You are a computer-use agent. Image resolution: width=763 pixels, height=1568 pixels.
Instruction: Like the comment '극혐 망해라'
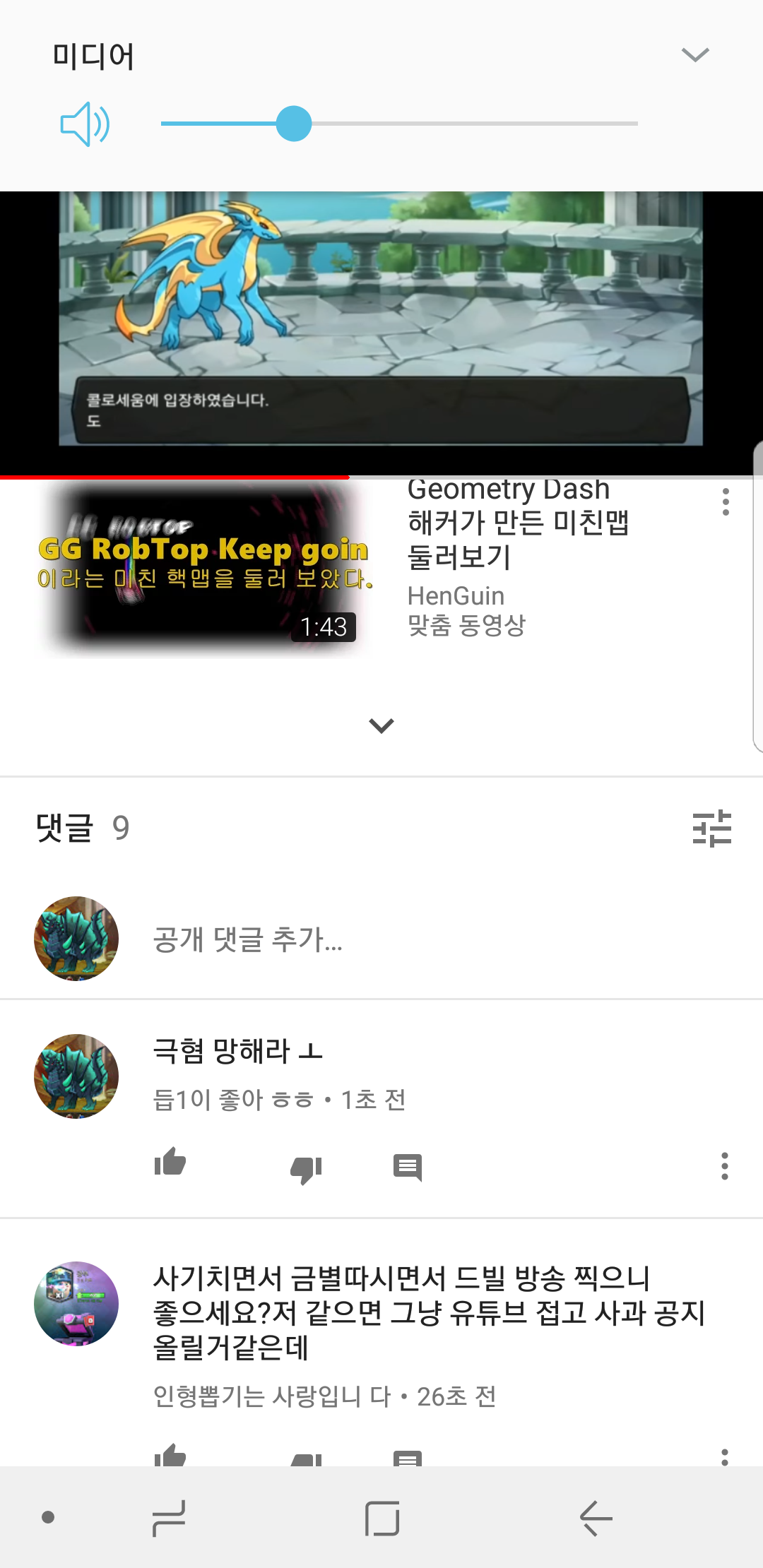(x=170, y=1163)
